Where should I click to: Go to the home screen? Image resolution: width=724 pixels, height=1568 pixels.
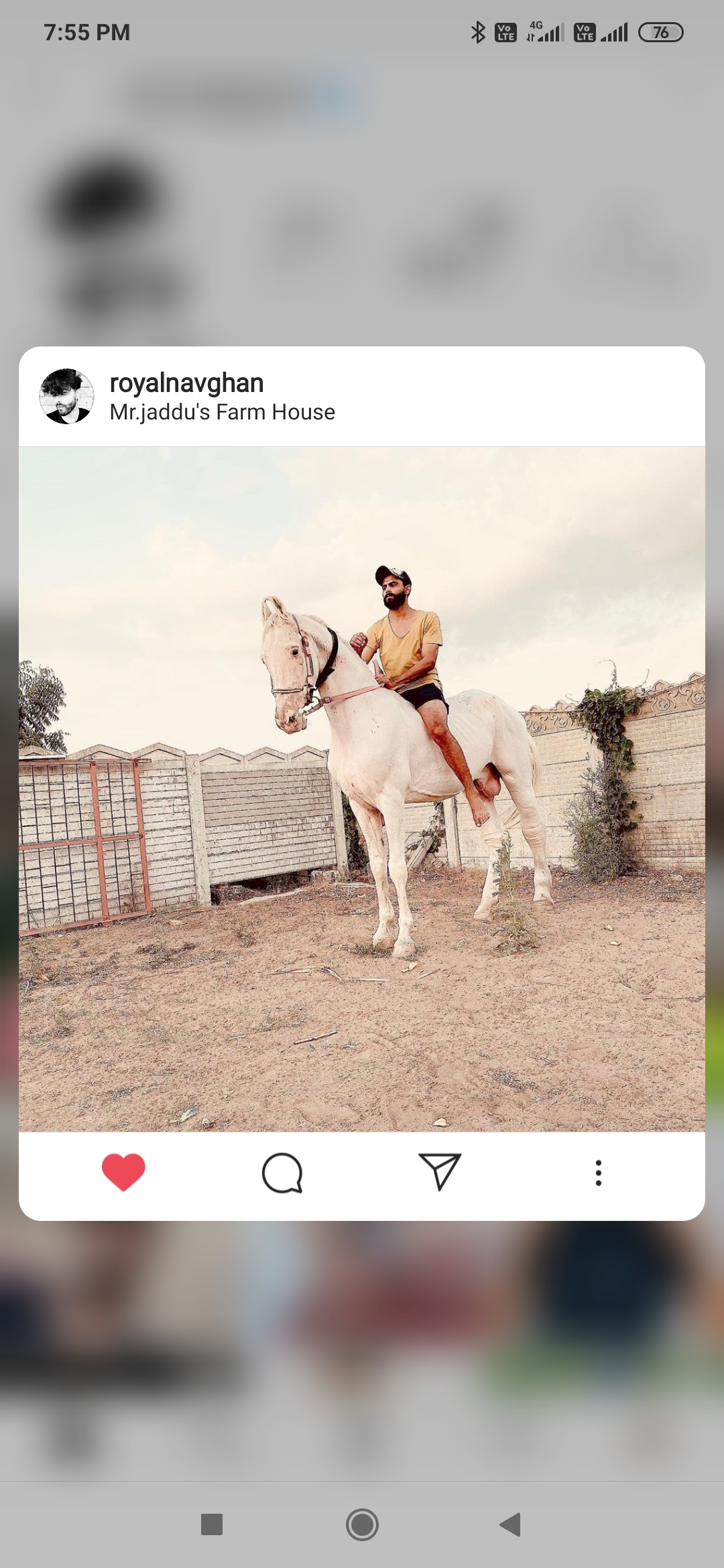pyautogui.click(x=362, y=1524)
